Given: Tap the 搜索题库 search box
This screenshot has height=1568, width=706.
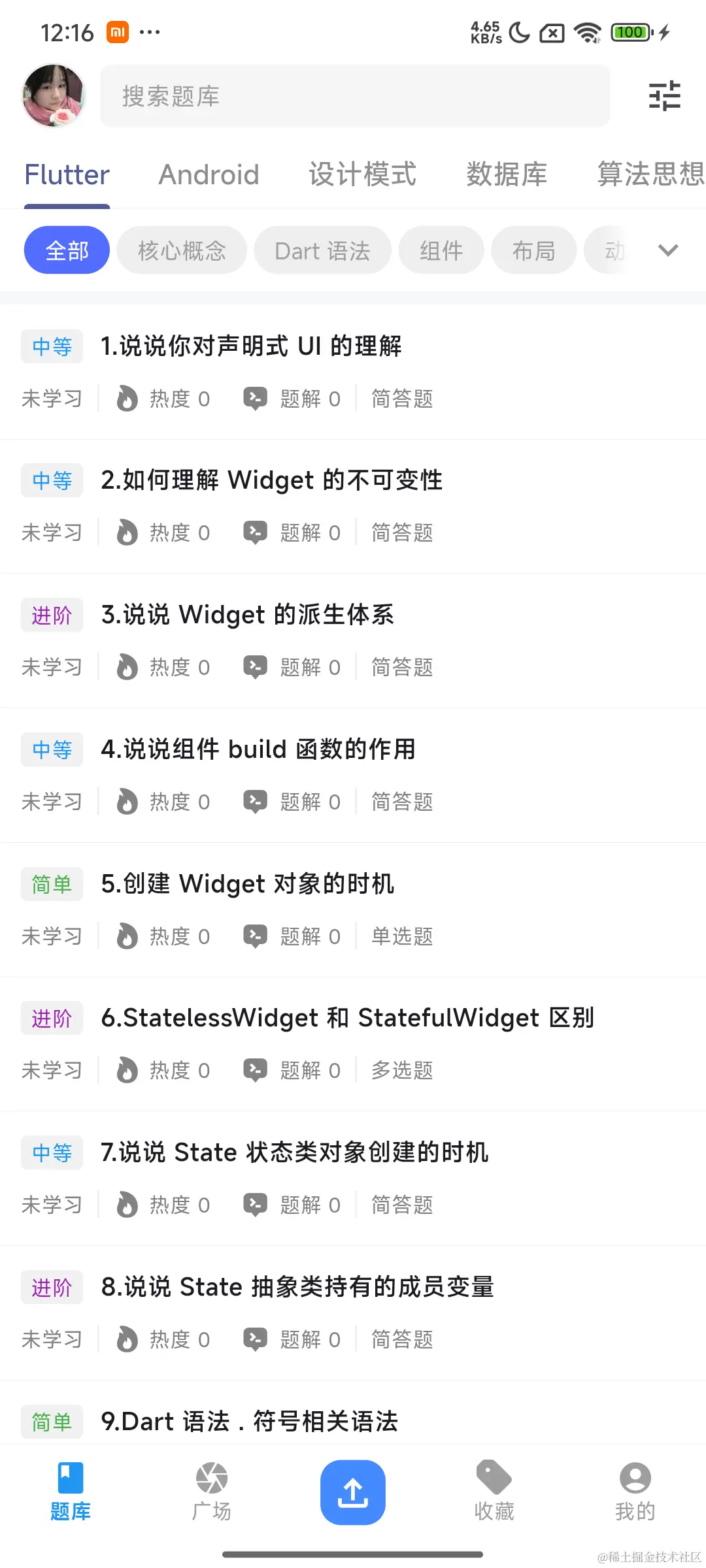Looking at the screenshot, I should 354,96.
